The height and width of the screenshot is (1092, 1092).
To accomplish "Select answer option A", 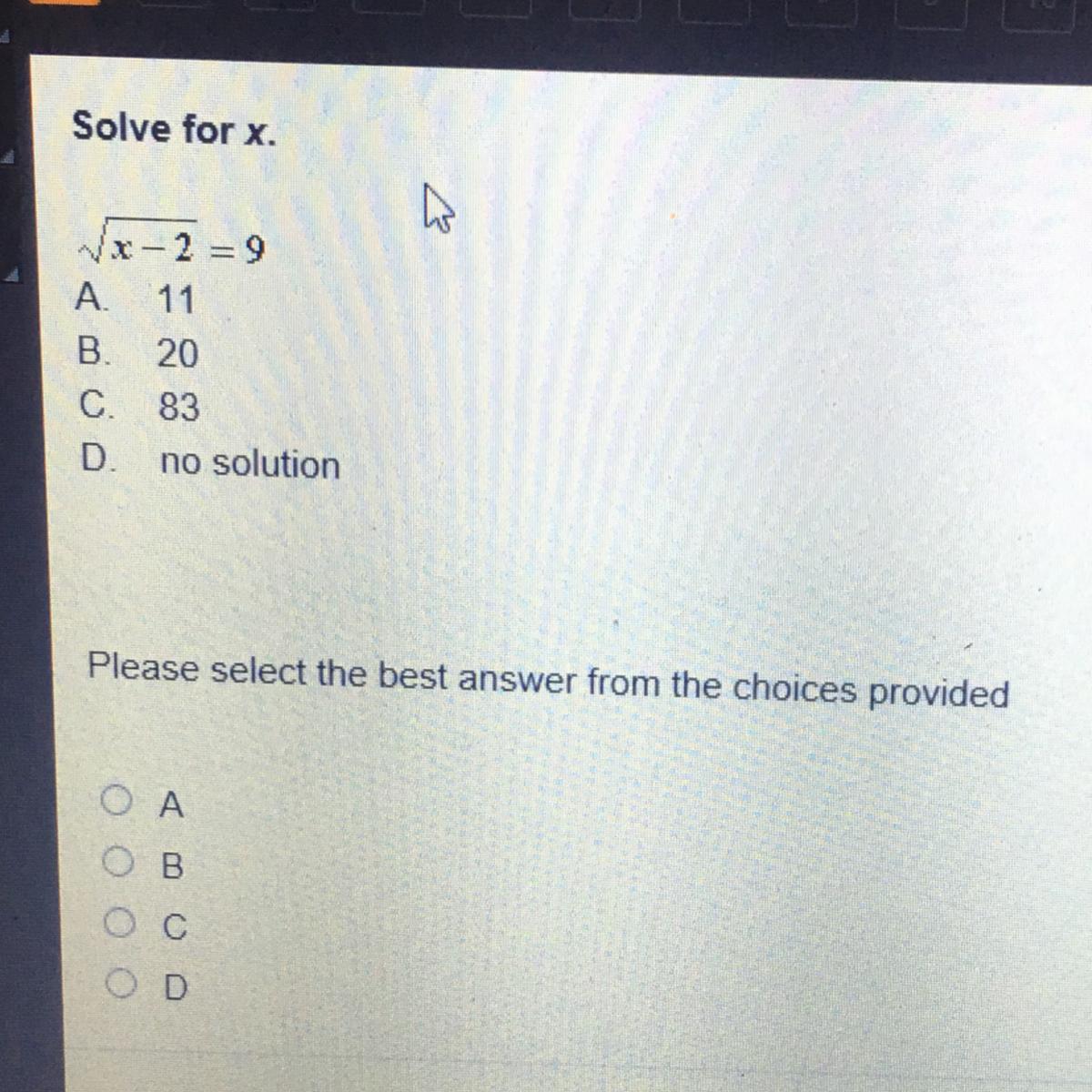I will point(116,802).
